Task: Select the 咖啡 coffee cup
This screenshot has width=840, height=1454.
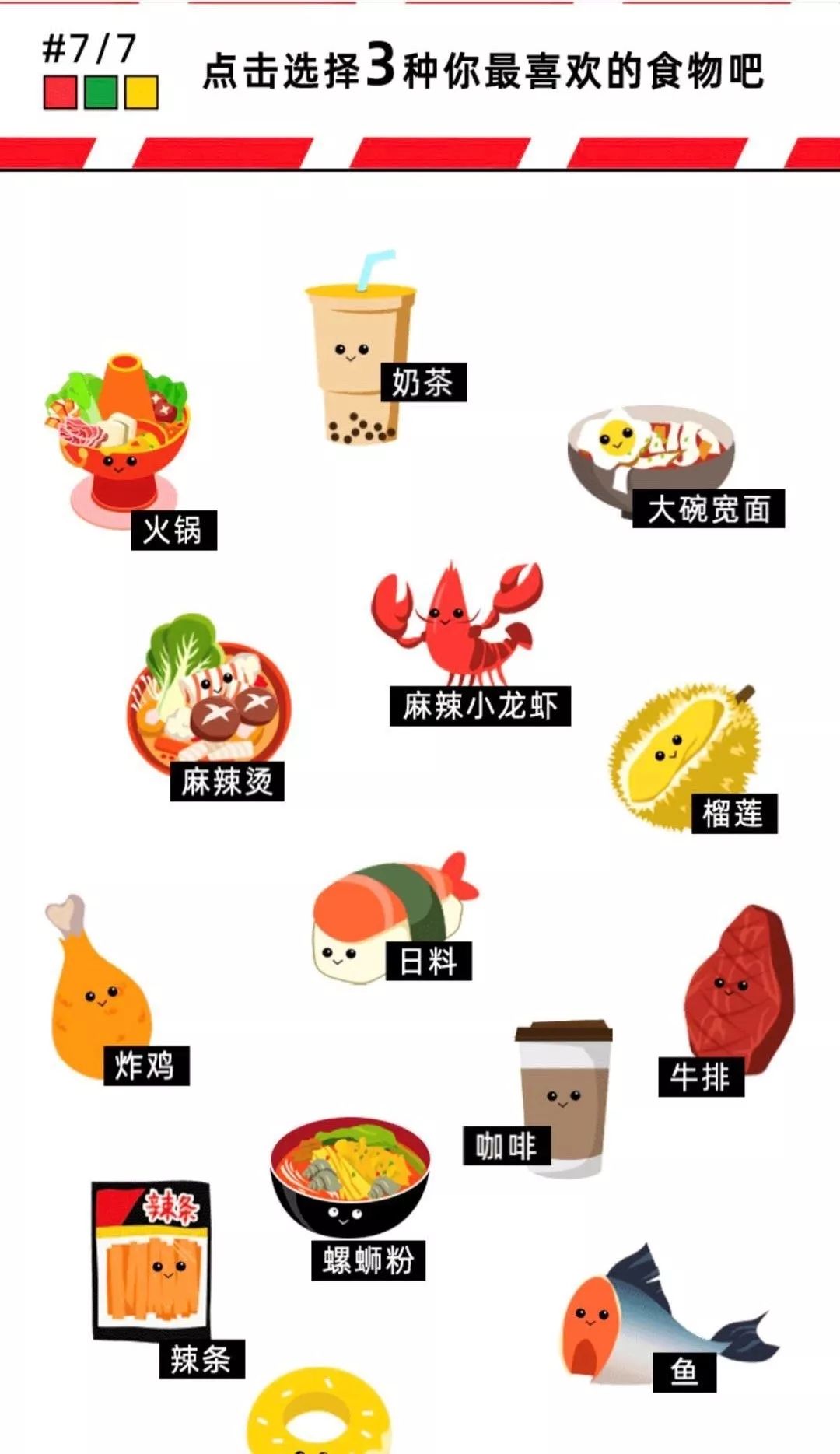Action: click(x=564, y=1097)
